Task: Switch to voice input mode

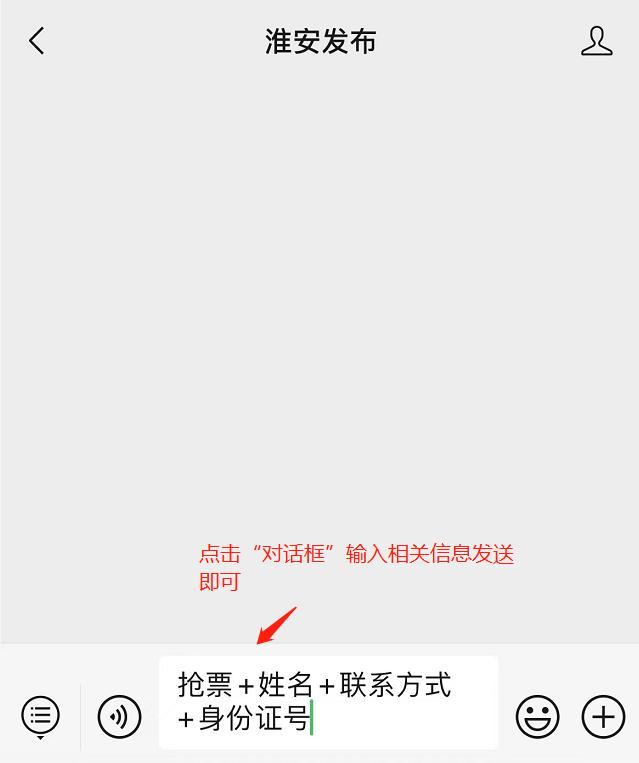Action: 119,716
